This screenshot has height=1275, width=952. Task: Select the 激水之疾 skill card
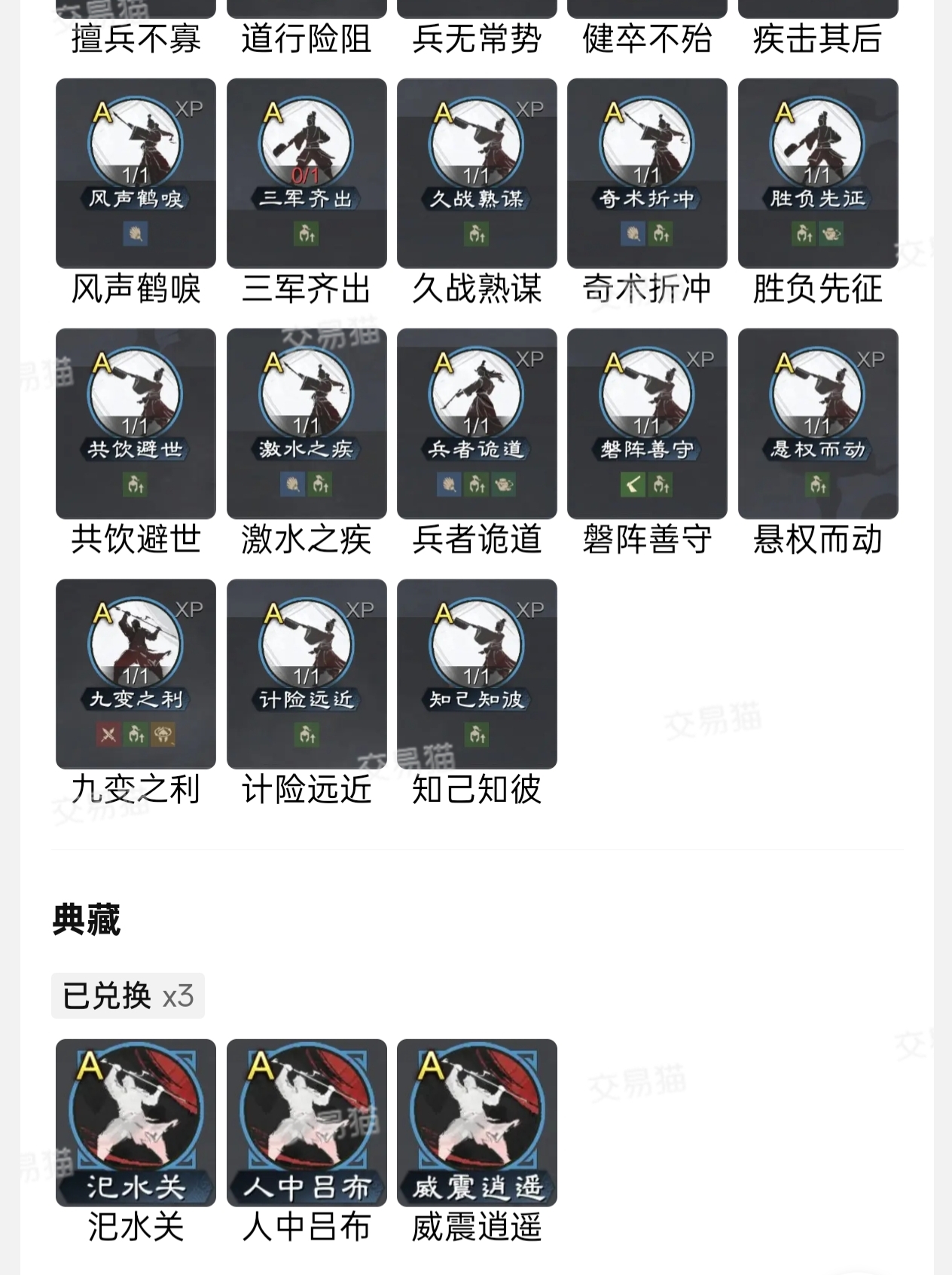click(x=307, y=423)
